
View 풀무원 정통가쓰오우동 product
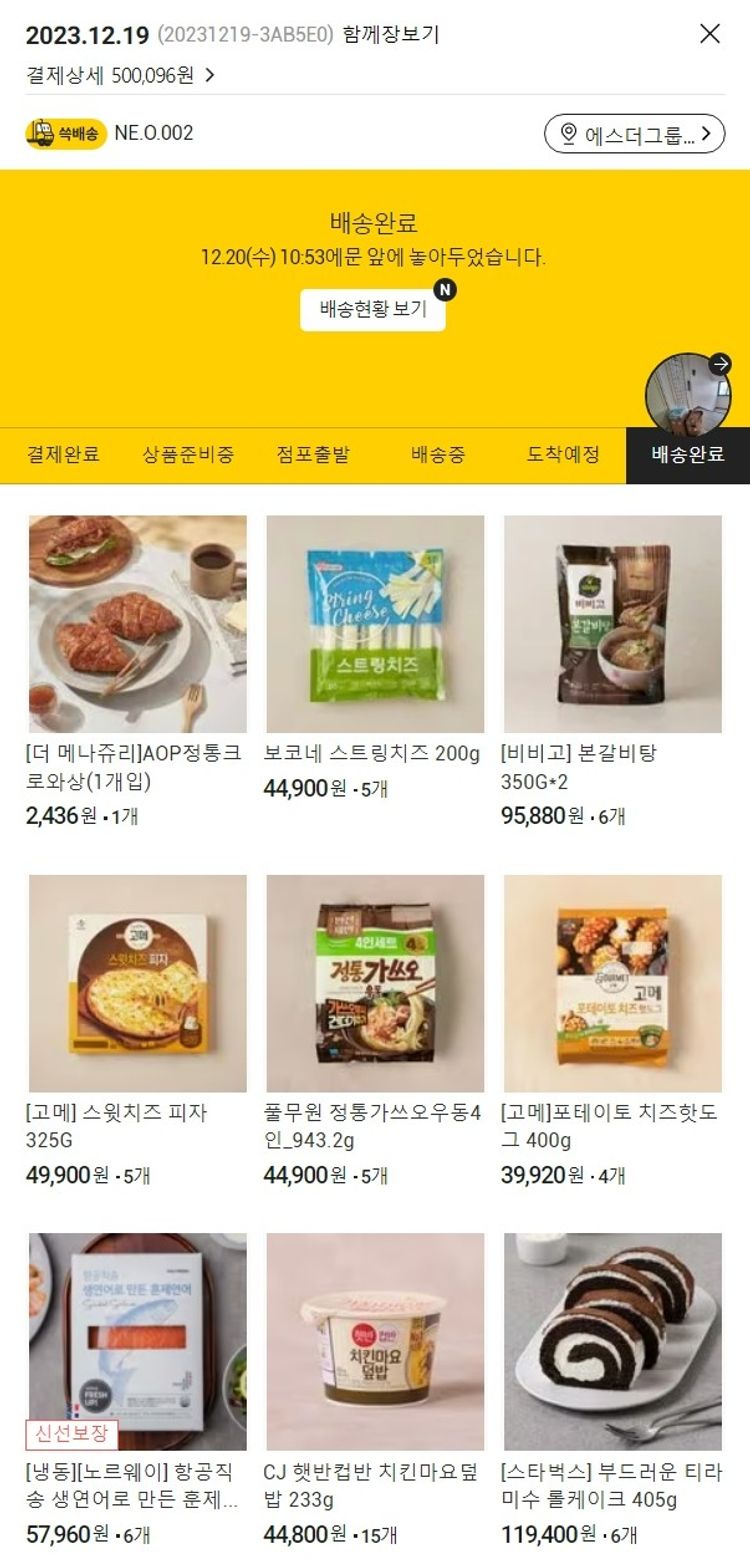click(375, 983)
